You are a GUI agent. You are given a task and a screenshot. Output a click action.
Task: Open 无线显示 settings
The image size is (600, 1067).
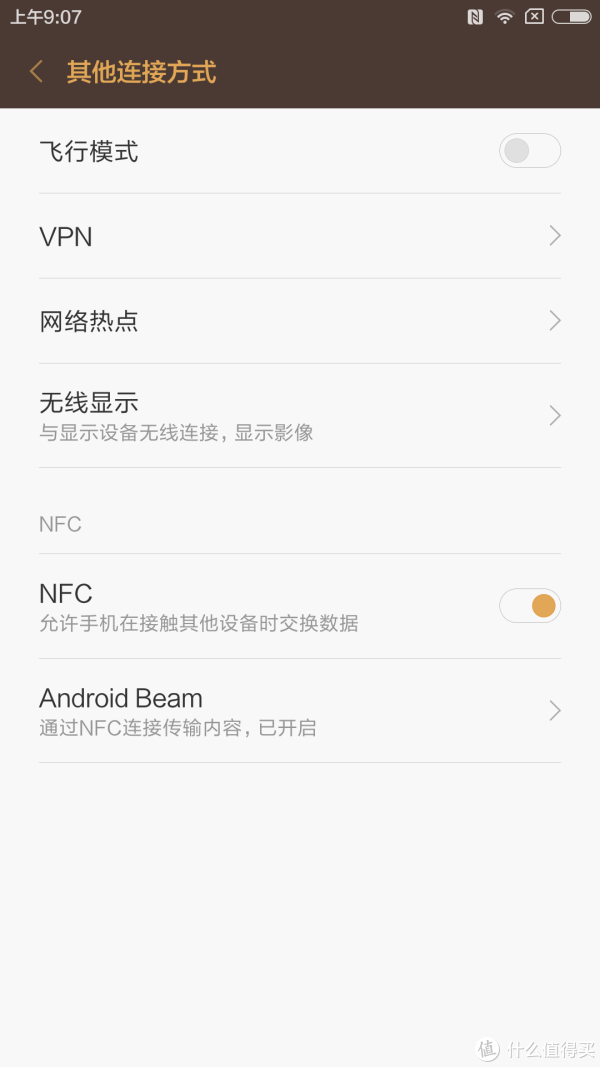(300, 415)
